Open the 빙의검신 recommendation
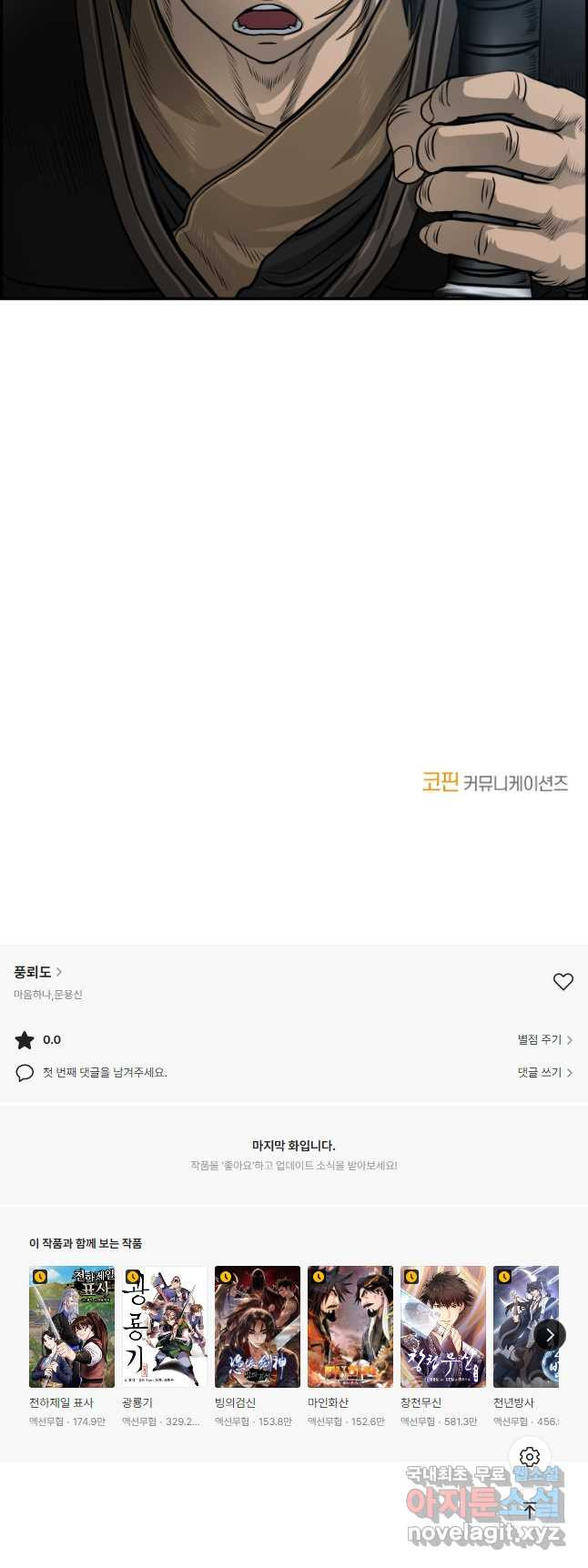The image size is (588, 1568). point(258,1326)
